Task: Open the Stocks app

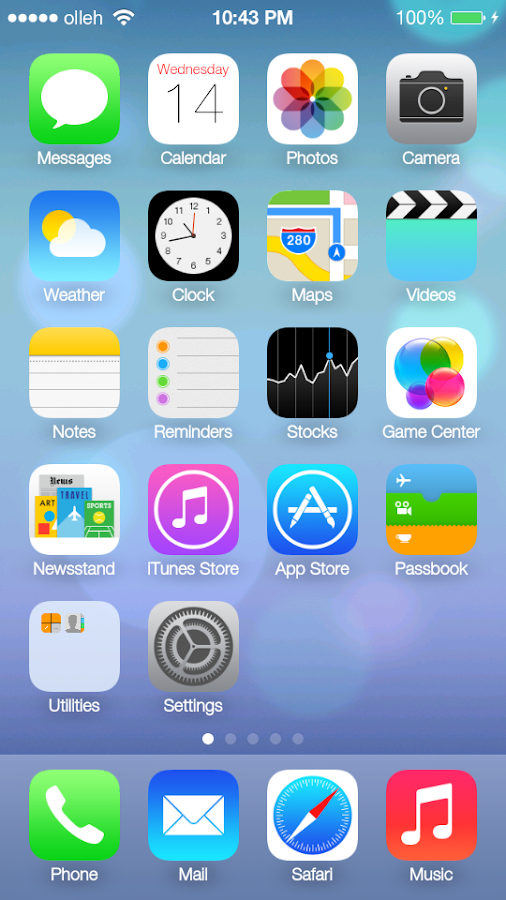Action: (312, 373)
